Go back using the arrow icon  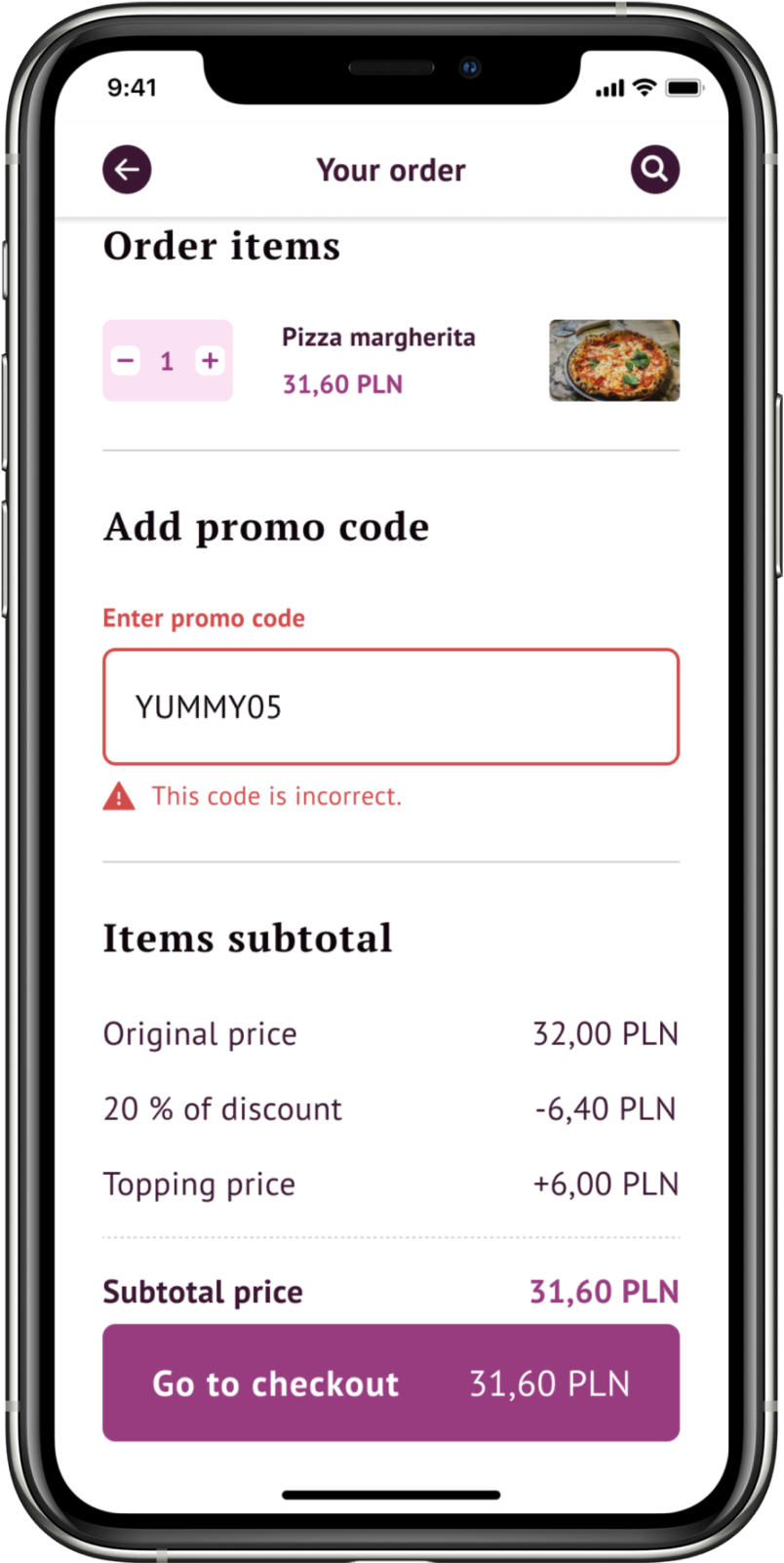click(127, 170)
